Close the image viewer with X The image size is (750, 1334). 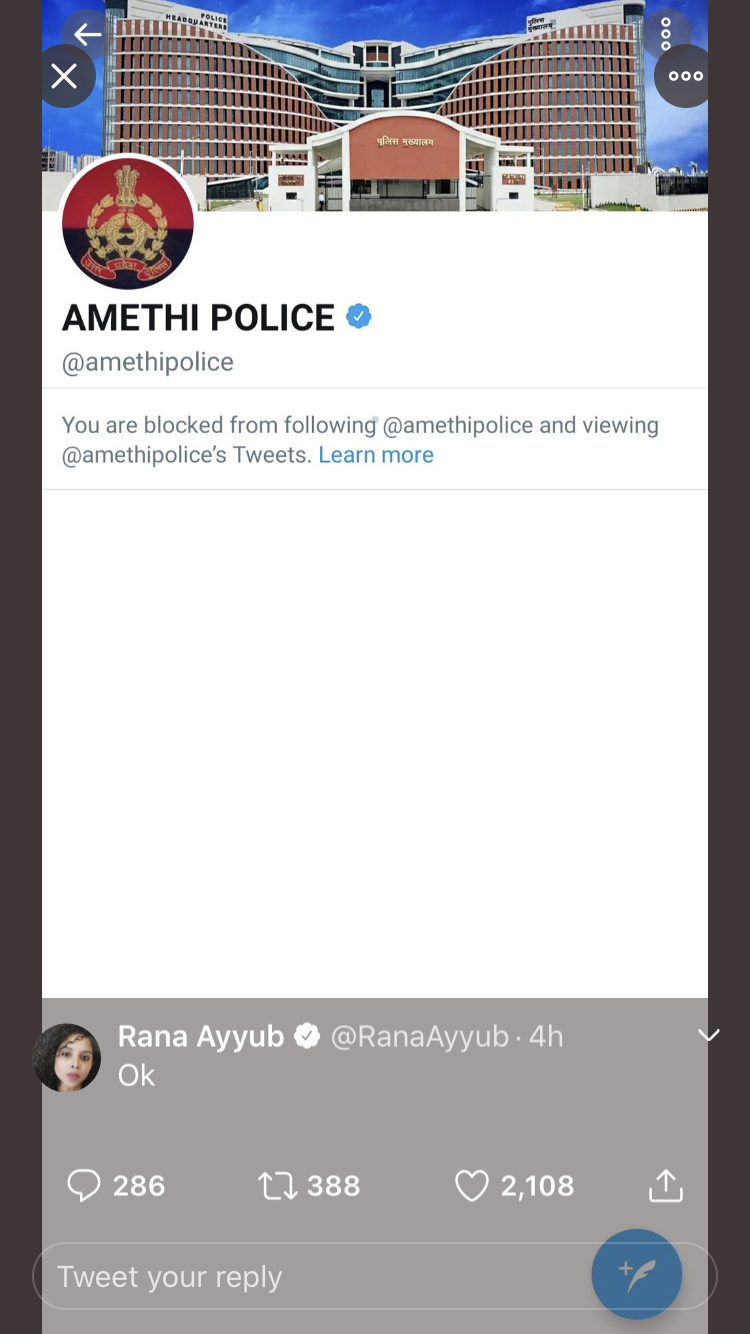click(x=64, y=76)
